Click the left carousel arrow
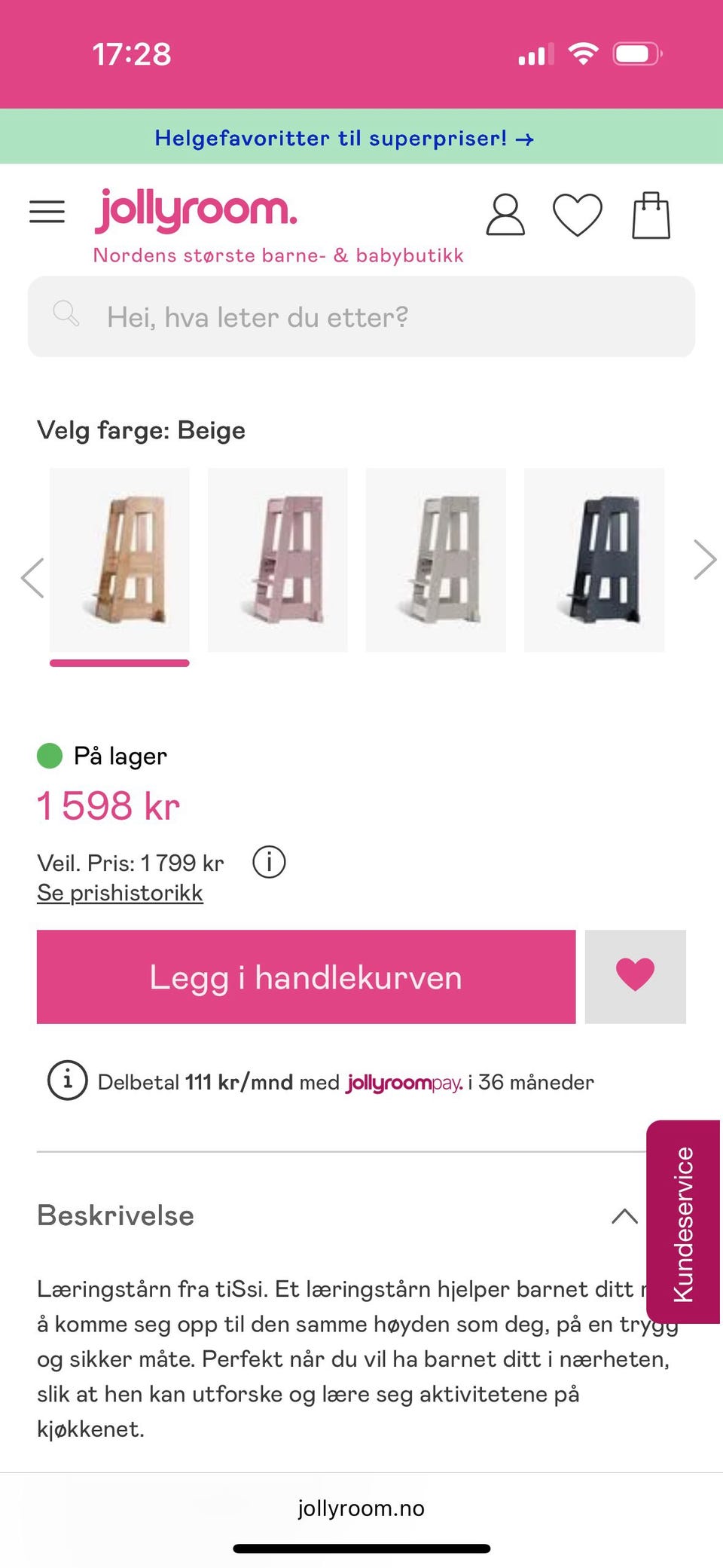The height and width of the screenshot is (1568, 723). (31, 578)
